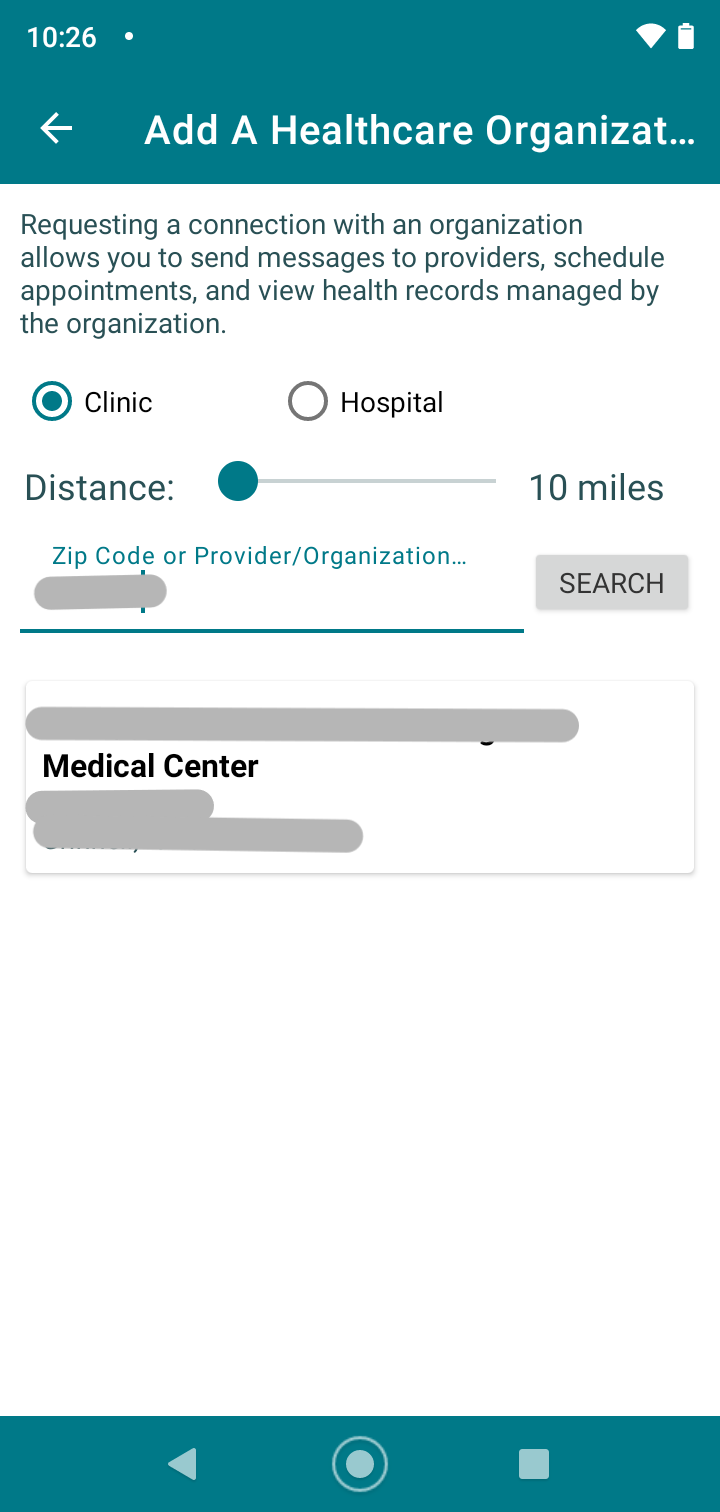
Task: Open recent apps with the square icon
Action: (x=533, y=1463)
